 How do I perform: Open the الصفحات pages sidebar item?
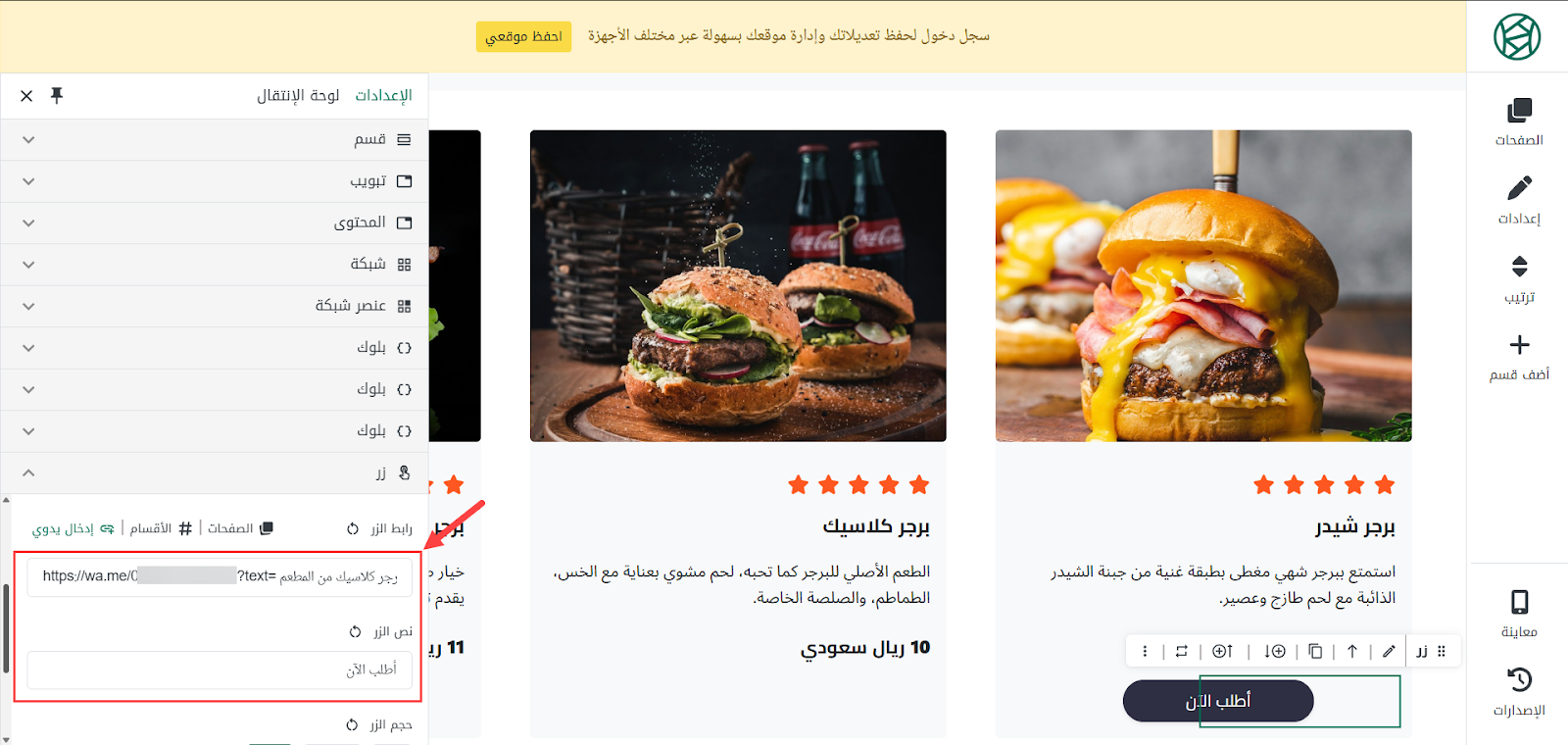pyautogui.click(x=1519, y=122)
